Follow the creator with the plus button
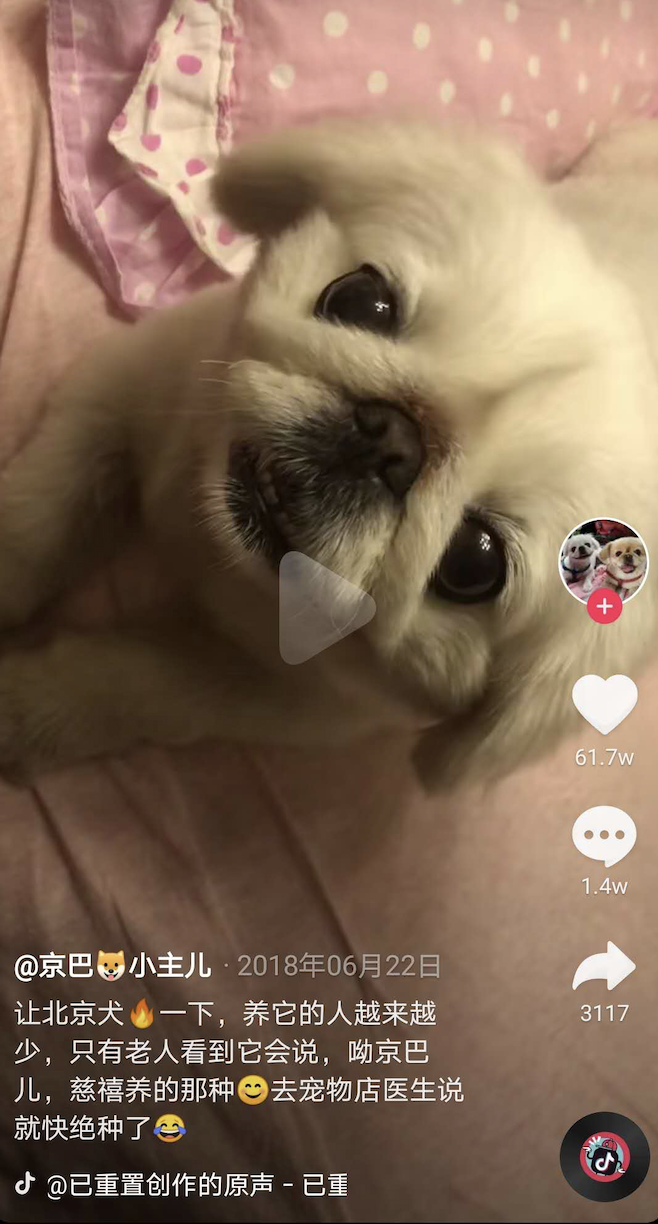This screenshot has width=658, height=1224. coord(603,607)
